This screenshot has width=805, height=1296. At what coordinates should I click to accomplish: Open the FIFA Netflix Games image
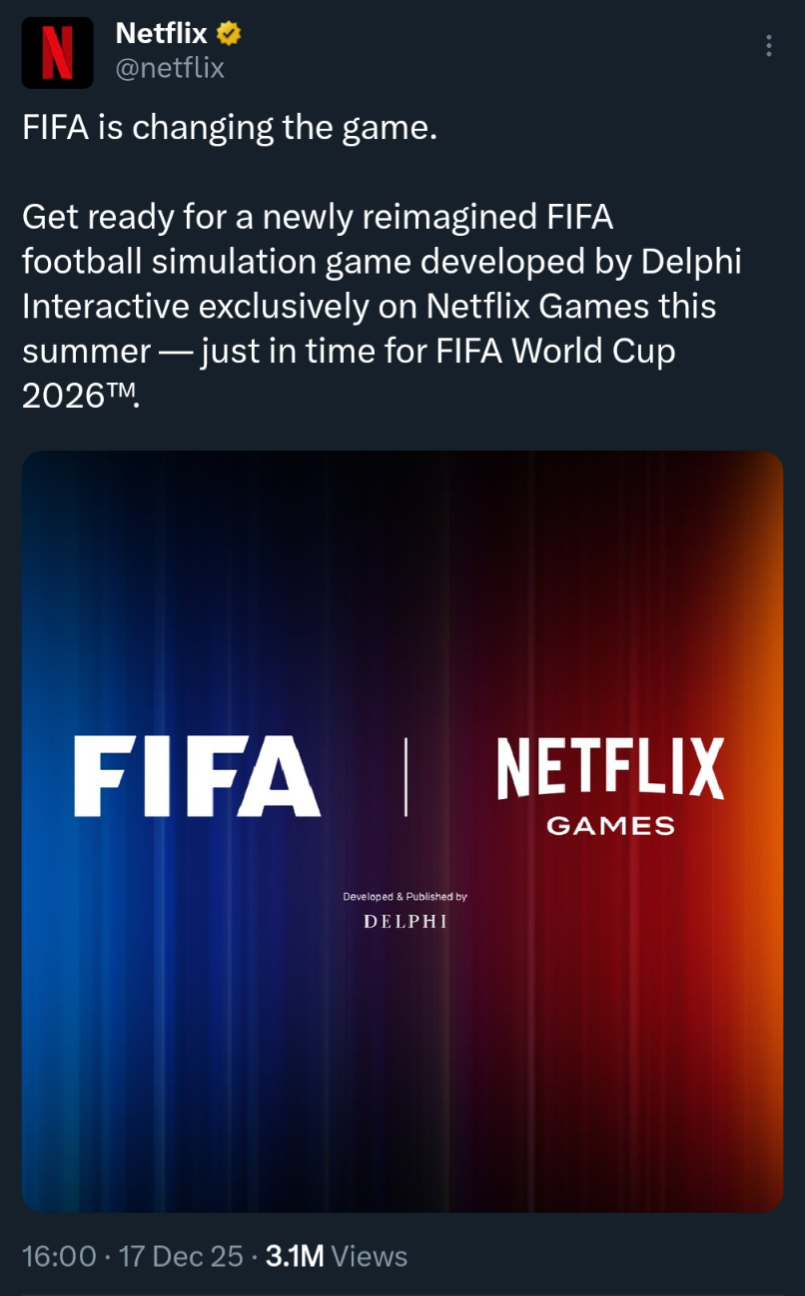402,830
